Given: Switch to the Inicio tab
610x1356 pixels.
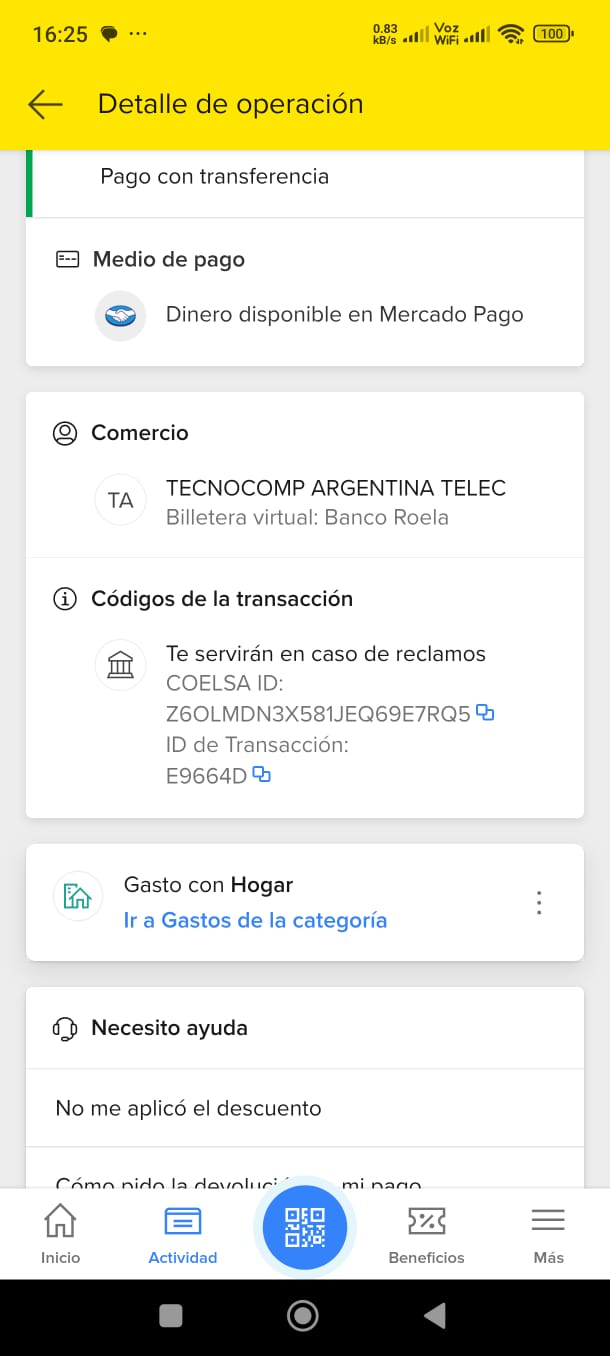Looking at the screenshot, I should click(x=60, y=1235).
